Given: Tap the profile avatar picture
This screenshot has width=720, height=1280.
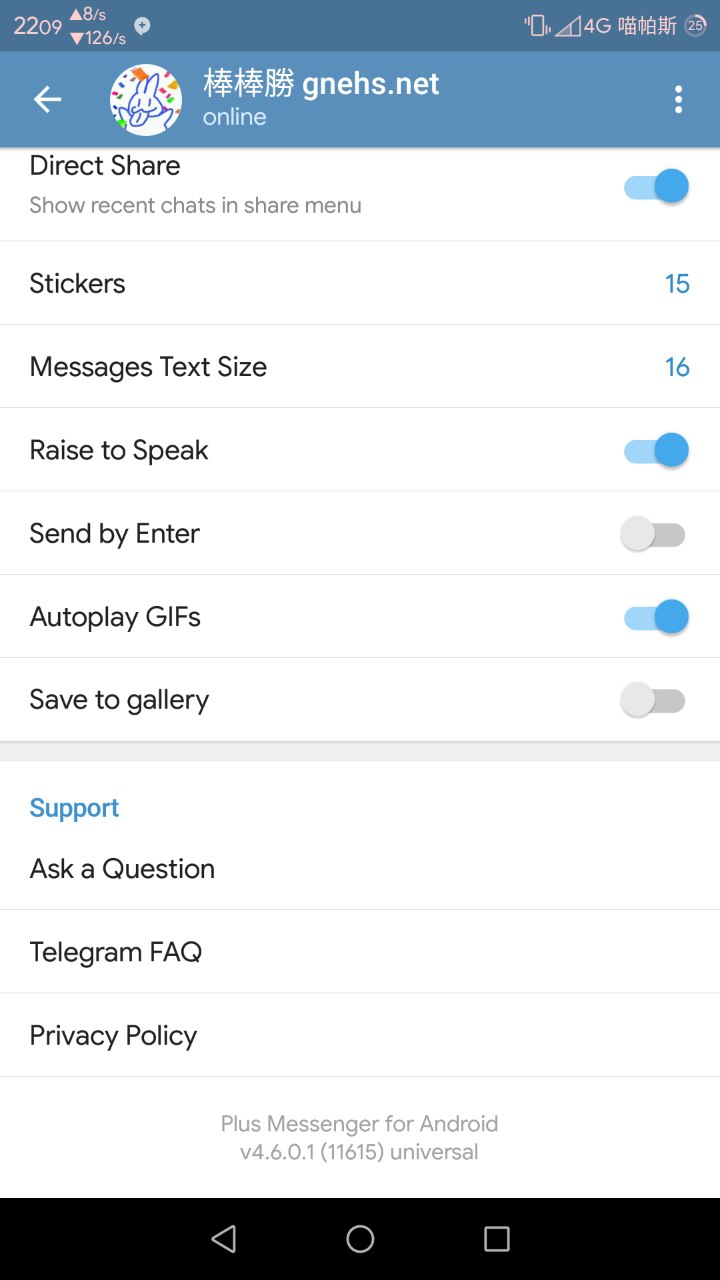Looking at the screenshot, I should [146, 99].
